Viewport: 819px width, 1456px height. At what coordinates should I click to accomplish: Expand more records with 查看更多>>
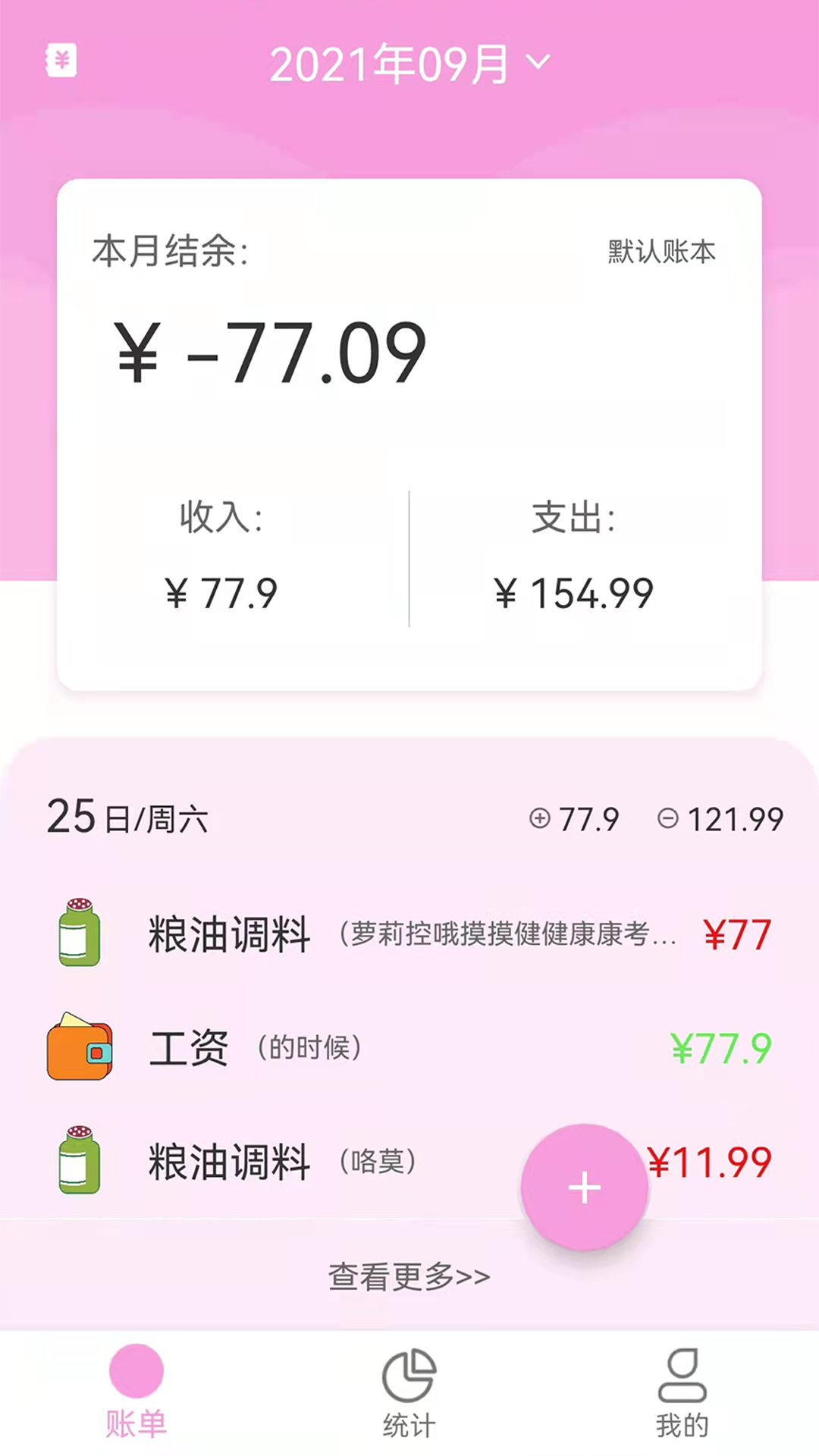coord(408,1276)
